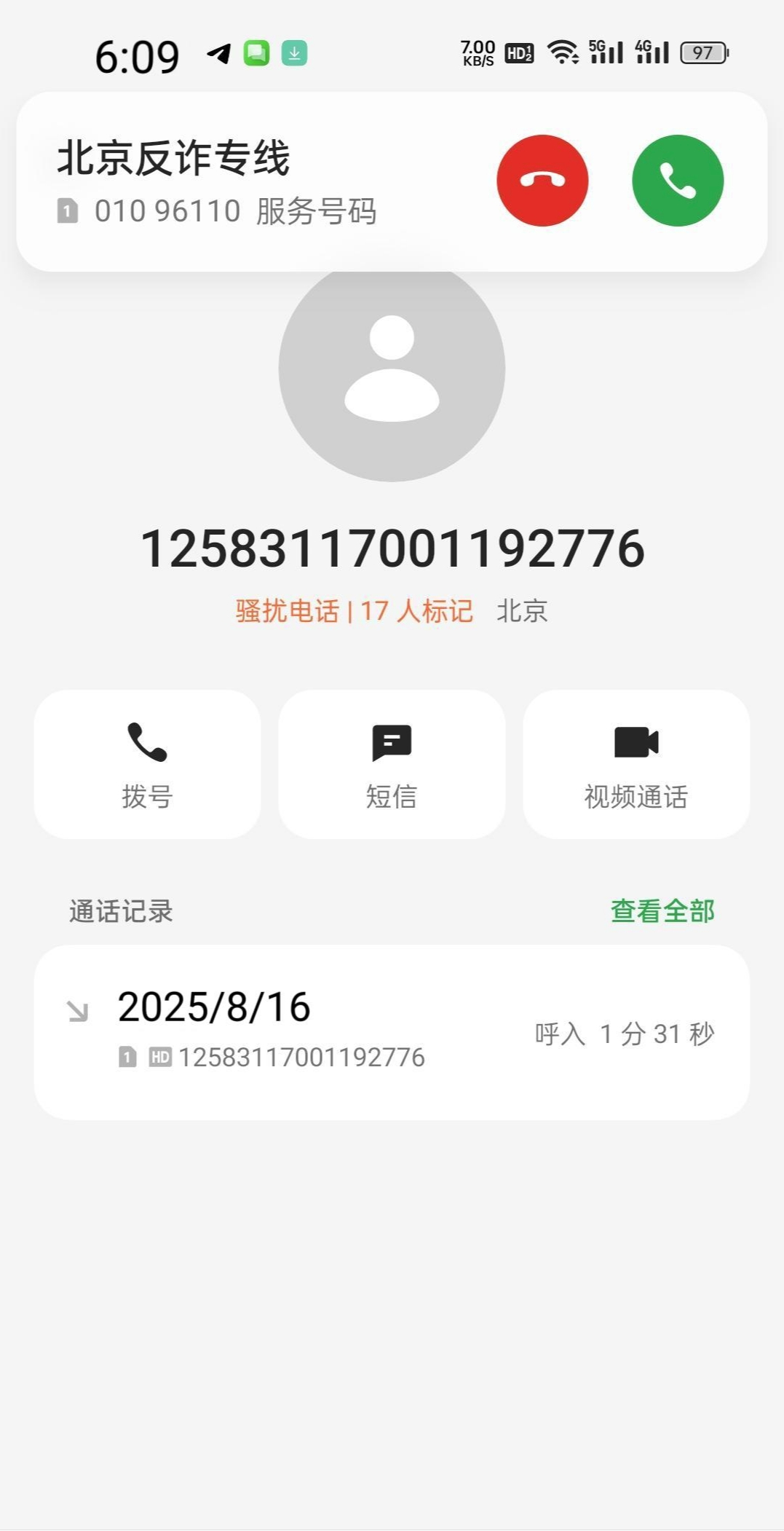Open the 2025/8/16 incoming call record
Image resolution: width=784 pixels, height=1531 pixels.
point(392,1031)
